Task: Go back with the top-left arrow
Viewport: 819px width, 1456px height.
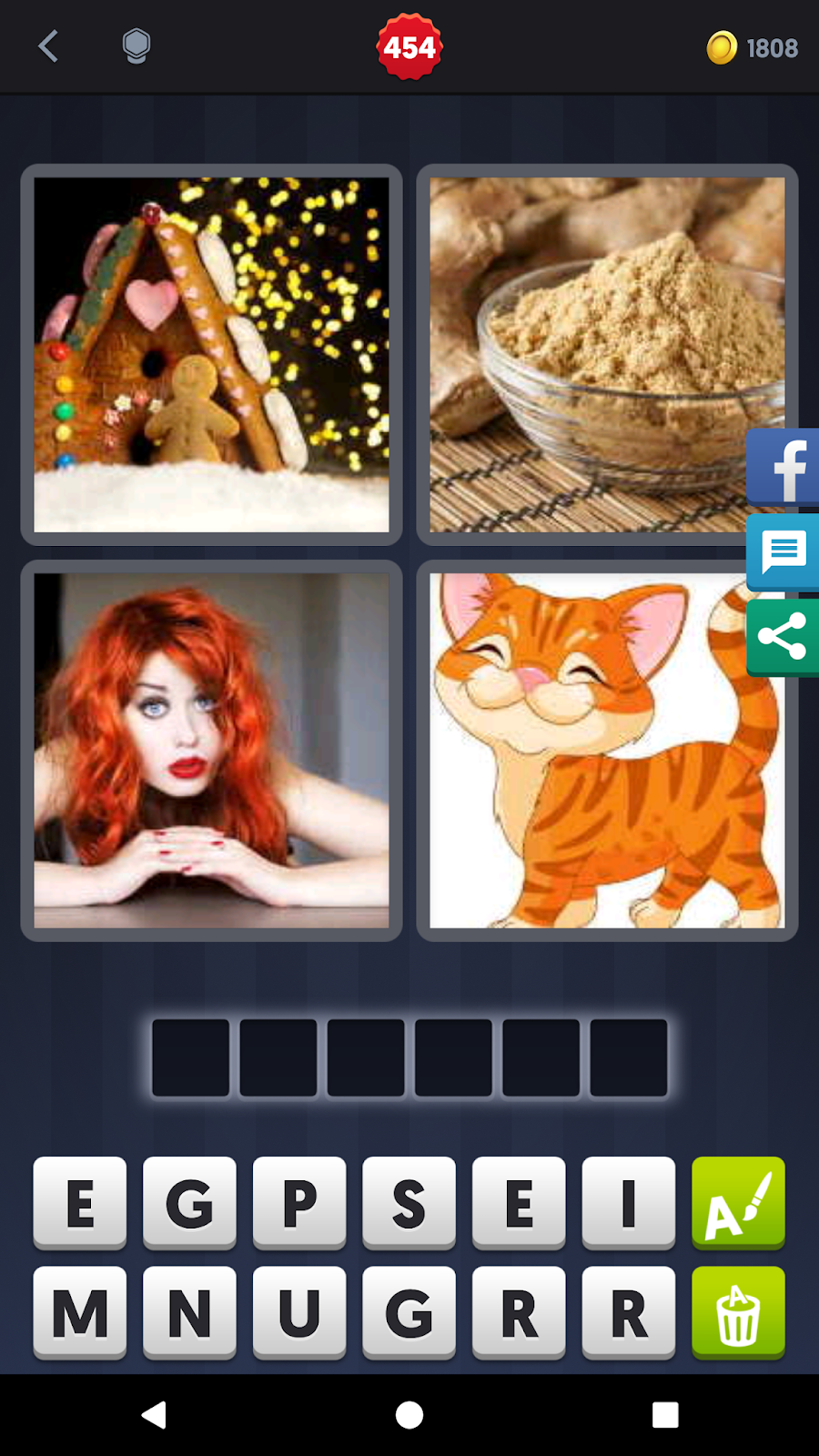Action: click(48, 46)
